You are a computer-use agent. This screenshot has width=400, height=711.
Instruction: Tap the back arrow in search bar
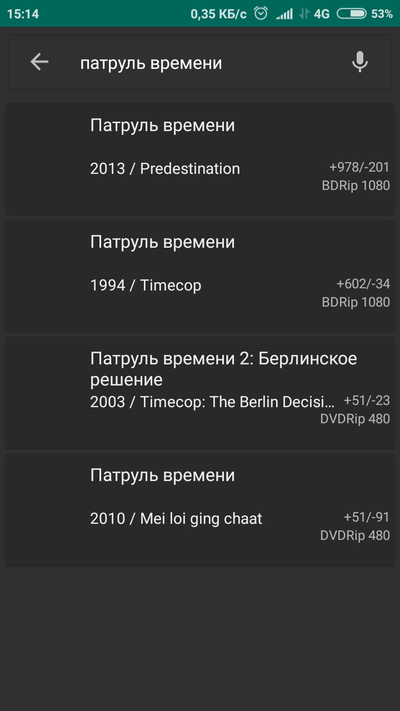tap(39, 62)
